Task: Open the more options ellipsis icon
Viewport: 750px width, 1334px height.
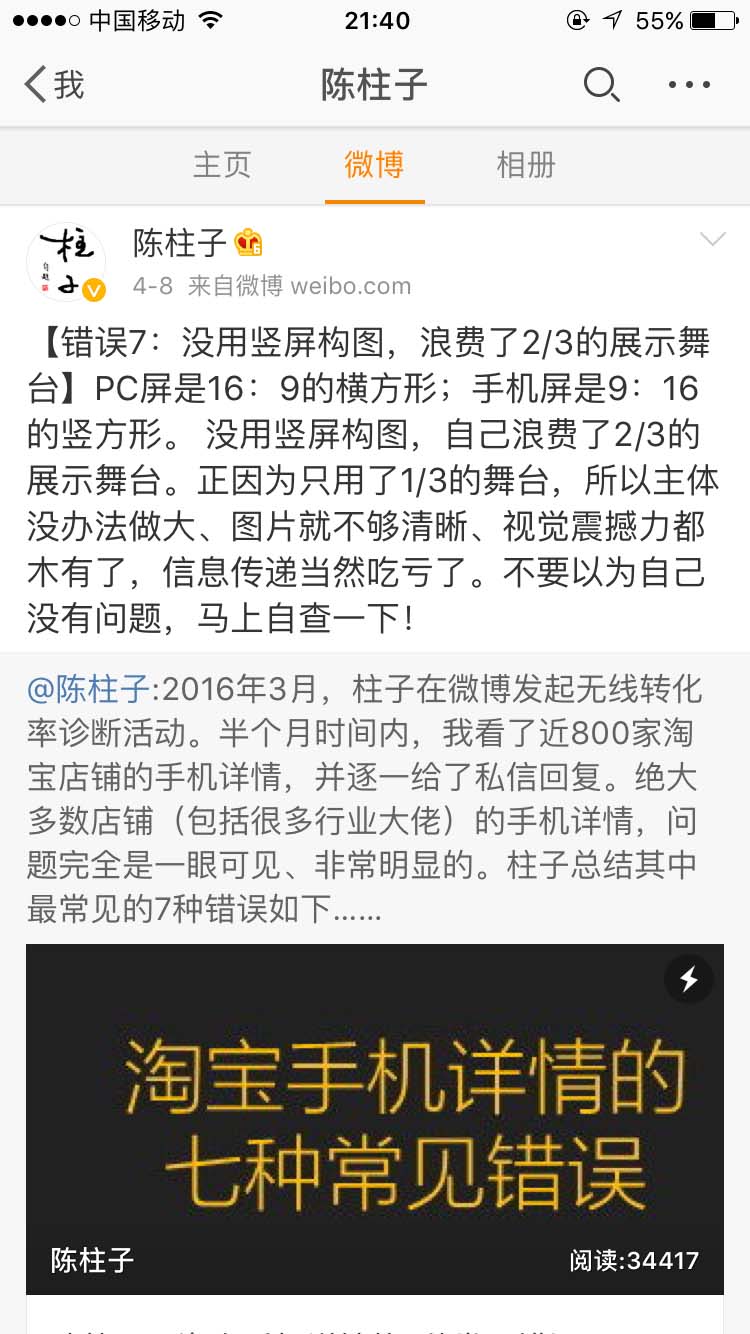Action: click(686, 85)
